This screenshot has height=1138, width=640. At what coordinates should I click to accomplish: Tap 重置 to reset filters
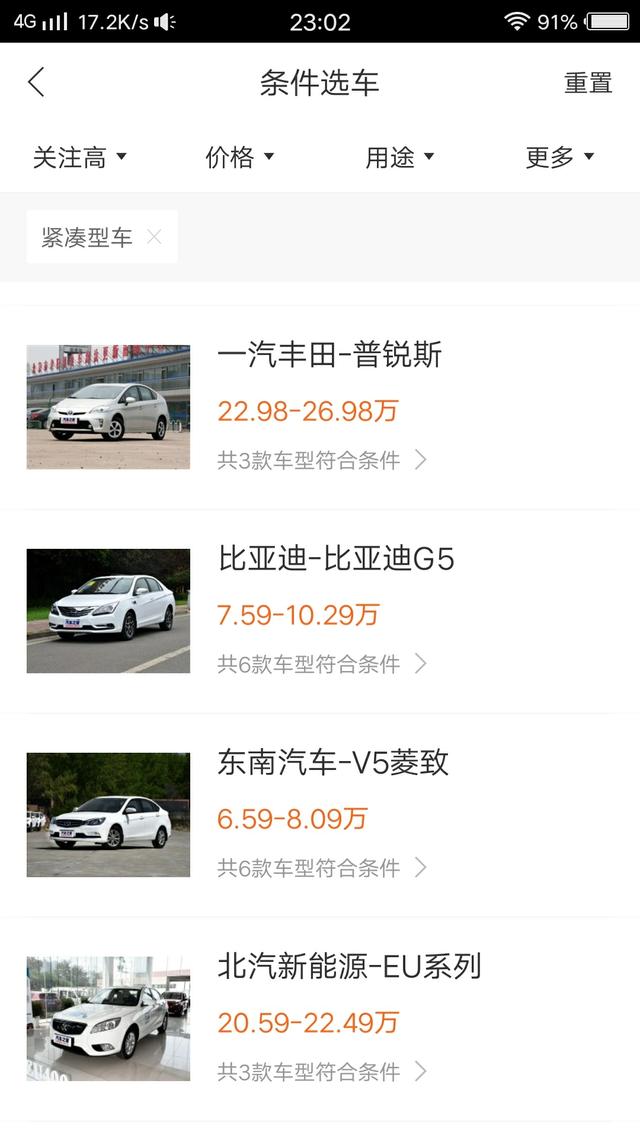click(588, 83)
